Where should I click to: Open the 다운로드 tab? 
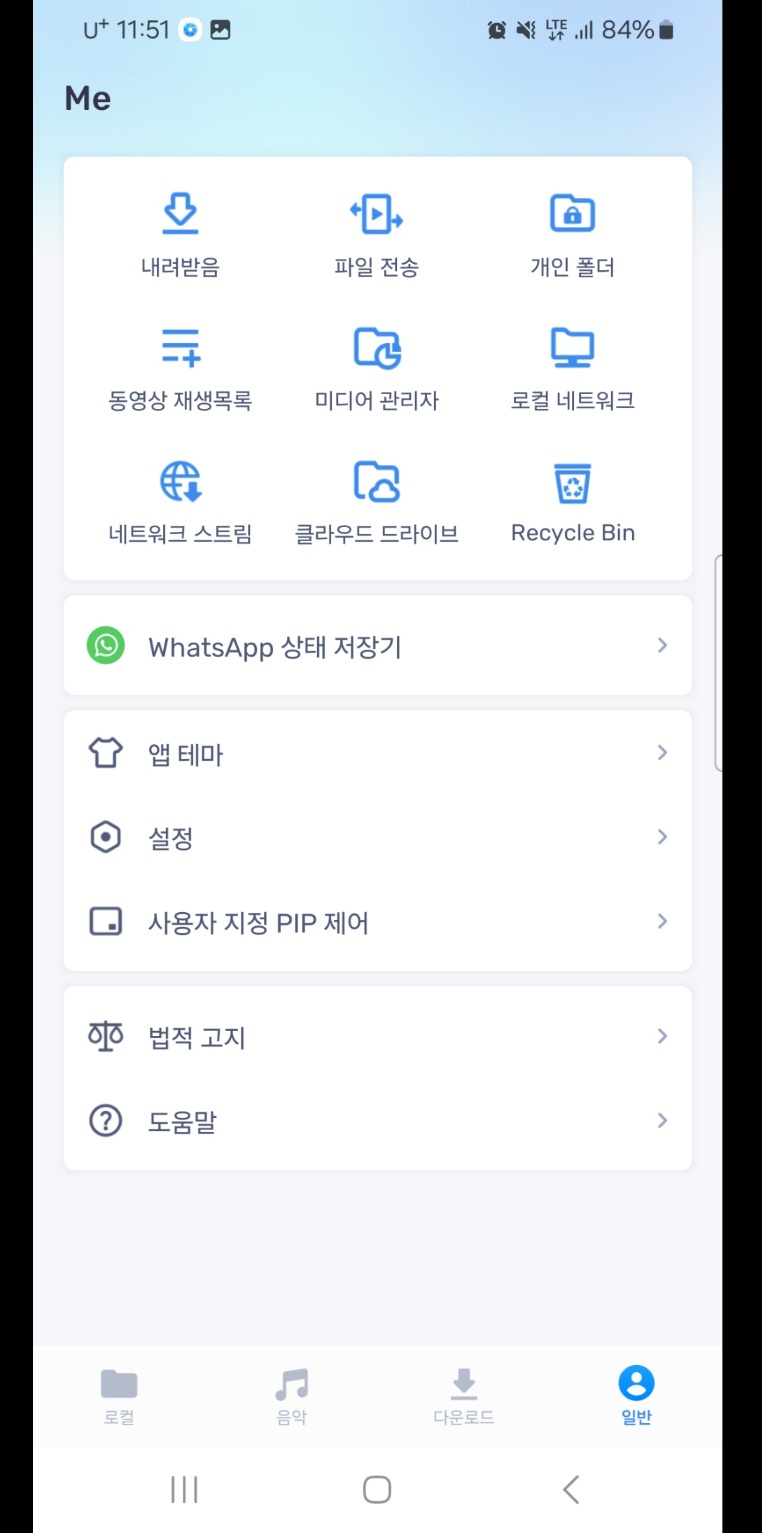click(x=463, y=1396)
